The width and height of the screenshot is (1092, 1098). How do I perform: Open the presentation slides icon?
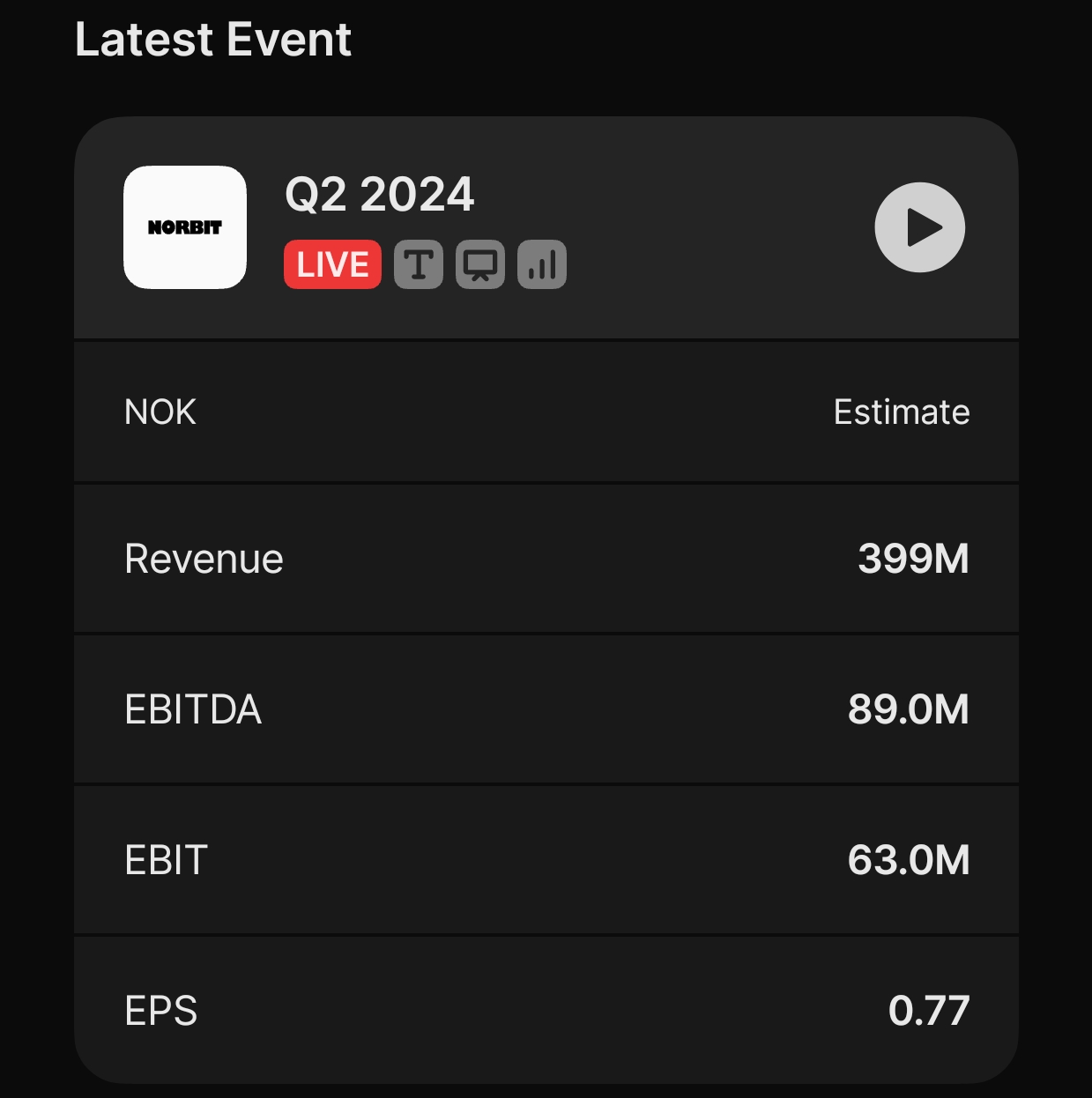coord(480,264)
